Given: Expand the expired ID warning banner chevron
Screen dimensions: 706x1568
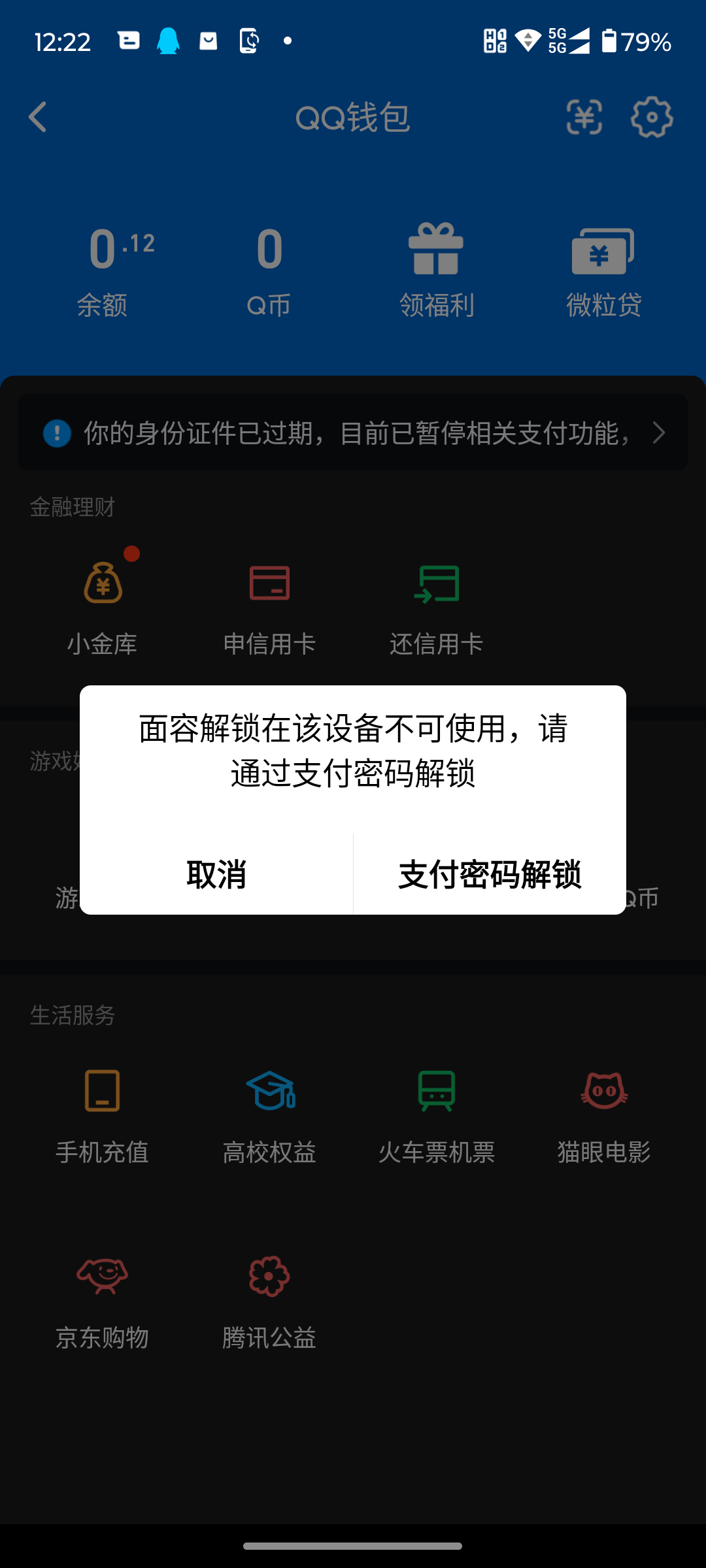Looking at the screenshot, I should [659, 433].
